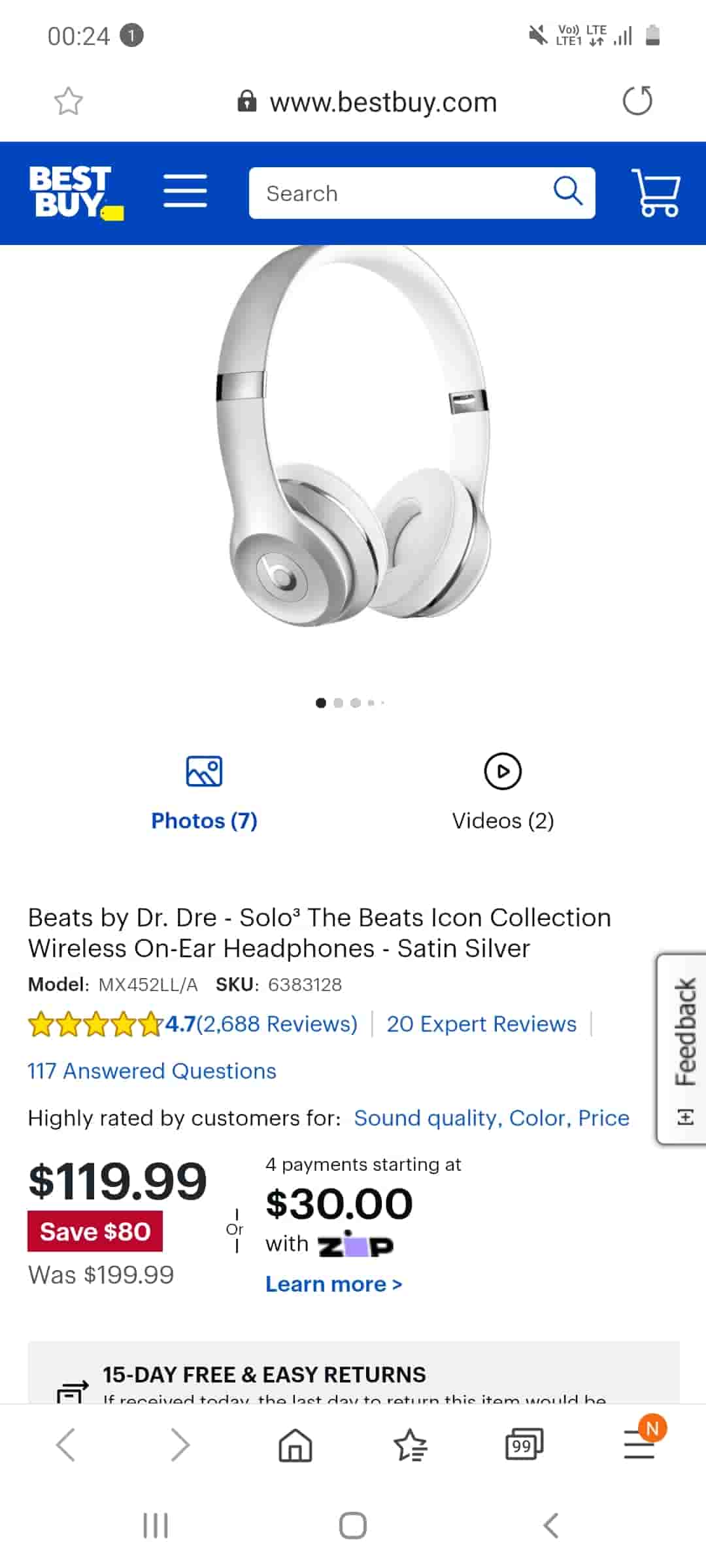Read the 20 Expert Reviews
Viewport: 706px width, 1568px height.
(x=481, y=1024)
